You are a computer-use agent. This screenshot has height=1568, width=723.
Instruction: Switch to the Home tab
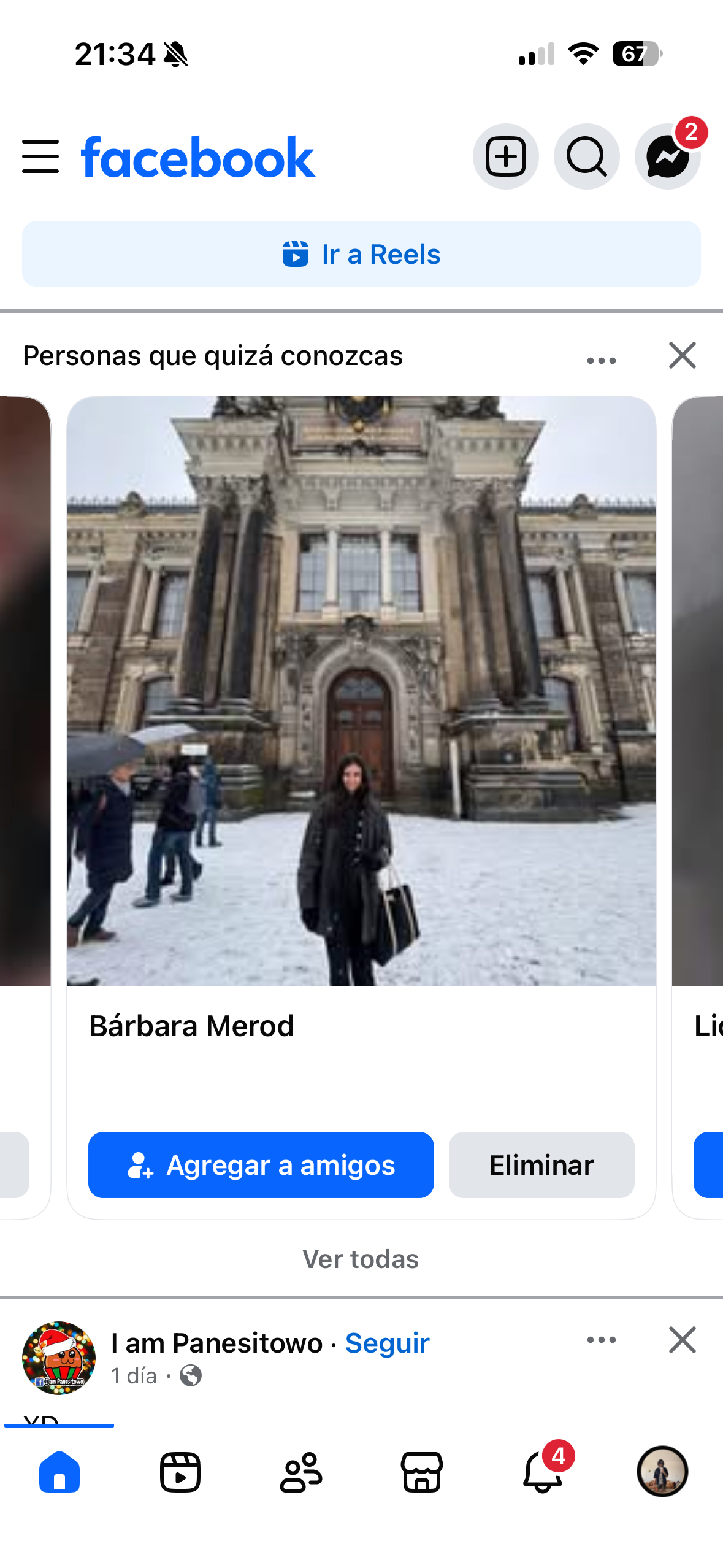point(59,1472)
